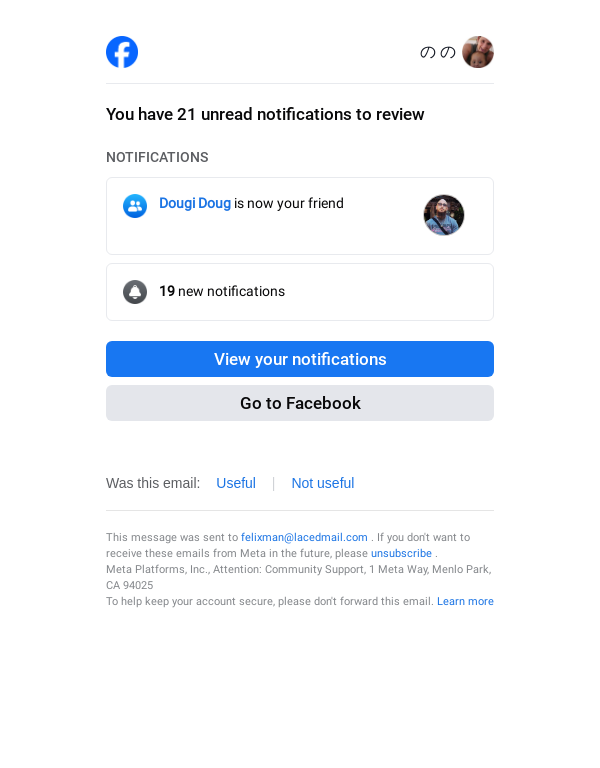Tap Go to Facebook button
This screenshot has height=768, width=600.
300,403
